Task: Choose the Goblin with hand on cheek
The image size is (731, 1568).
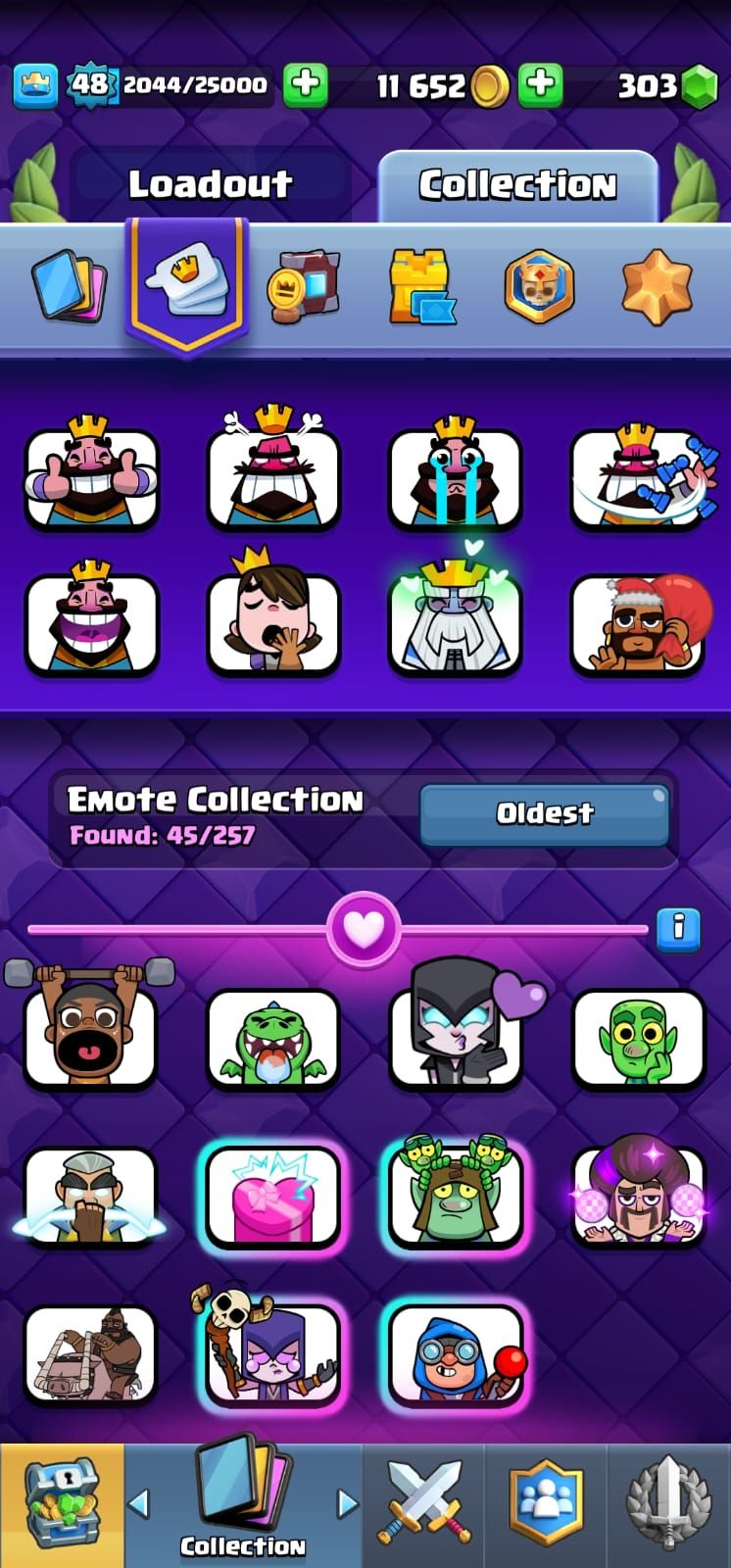Action: pyautogui.click(x=638, y=1039)
